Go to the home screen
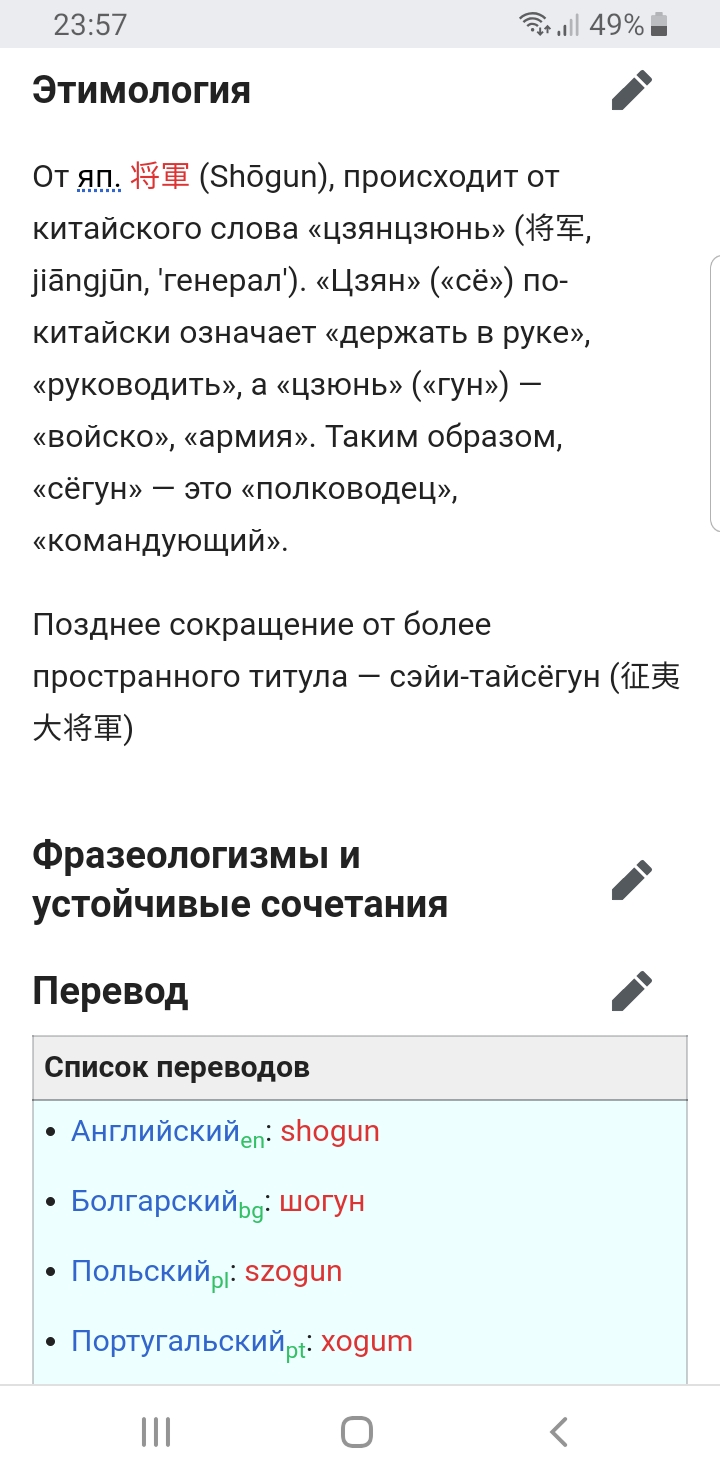This screenshot has height=1480, width=720. pos(357,1432)
